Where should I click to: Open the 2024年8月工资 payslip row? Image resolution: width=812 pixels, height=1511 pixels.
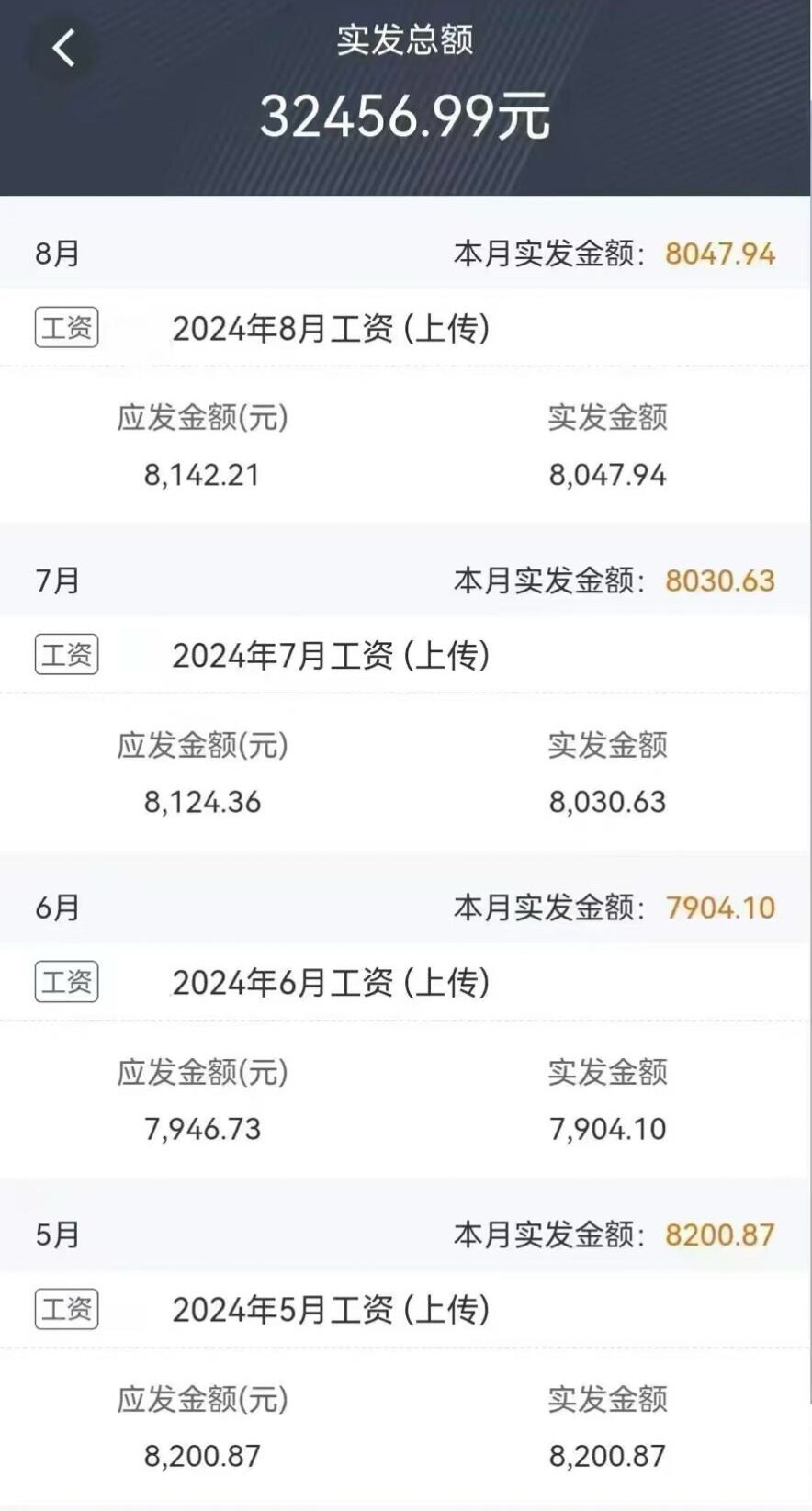pyautogui.click(x=405, y=328)
